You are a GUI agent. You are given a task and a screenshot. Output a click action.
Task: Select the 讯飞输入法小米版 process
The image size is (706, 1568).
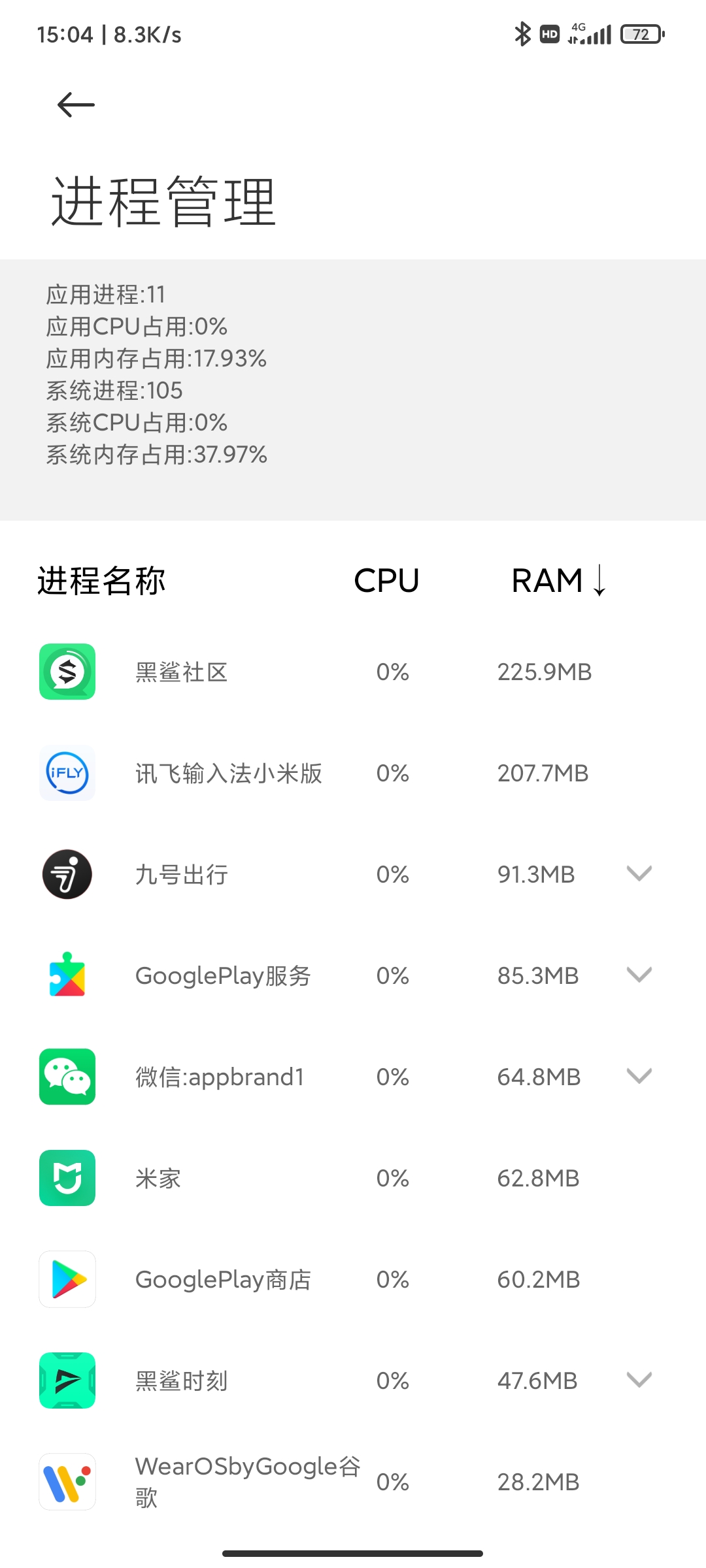point(353,773)
